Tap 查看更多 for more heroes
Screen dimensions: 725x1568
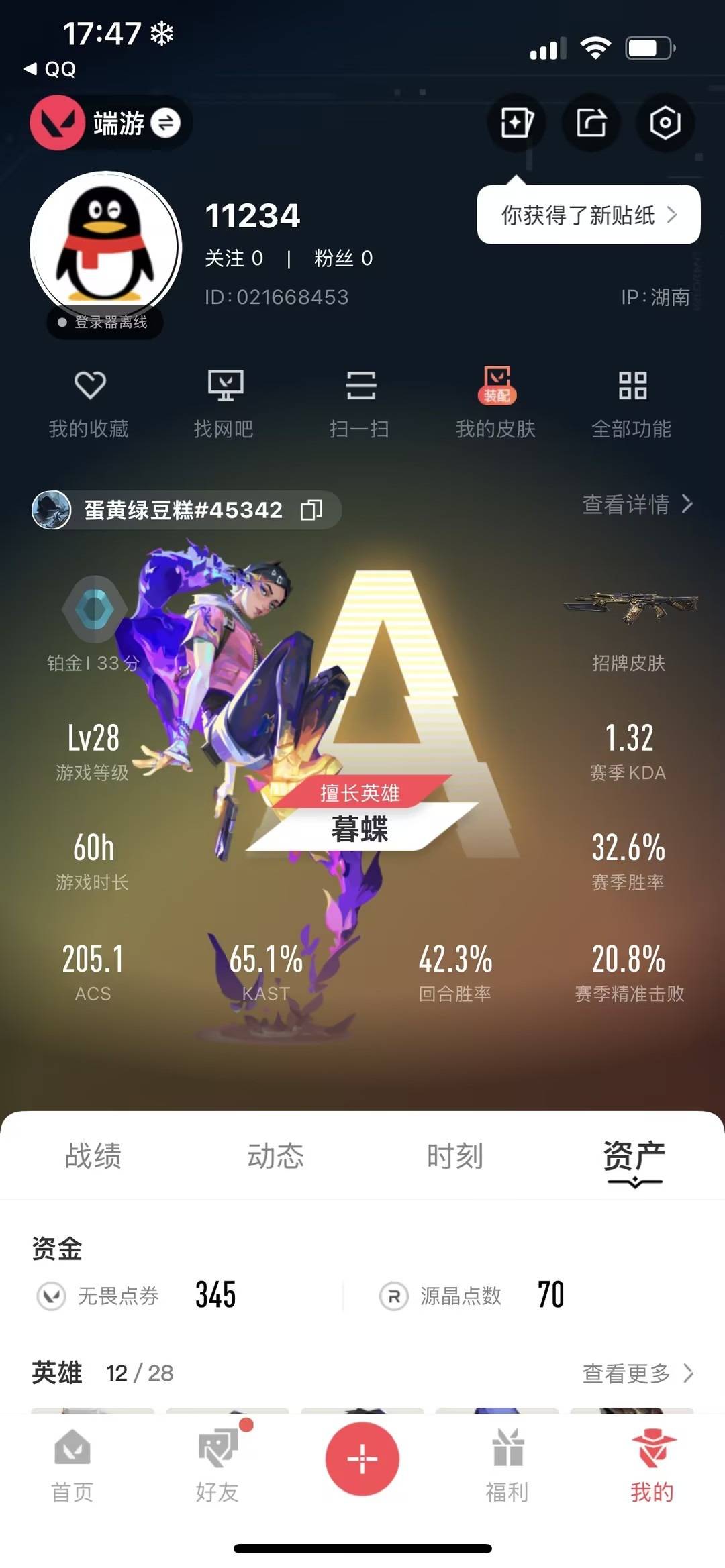click(636, 1373)
